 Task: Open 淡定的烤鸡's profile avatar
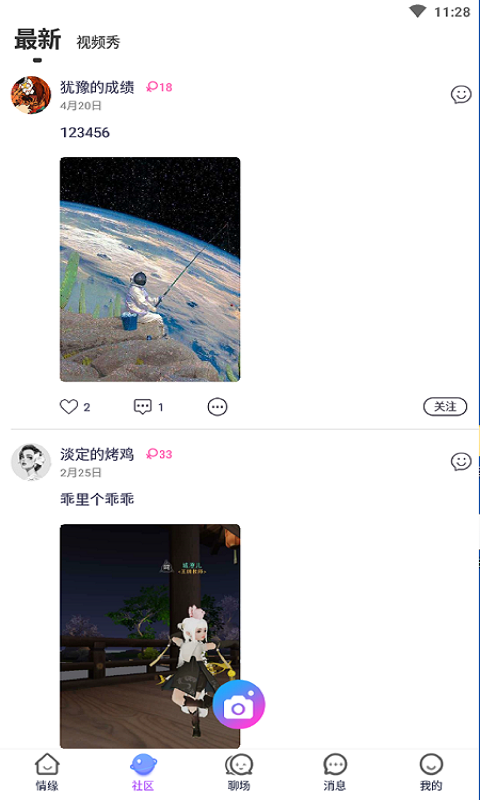(31, 462)
